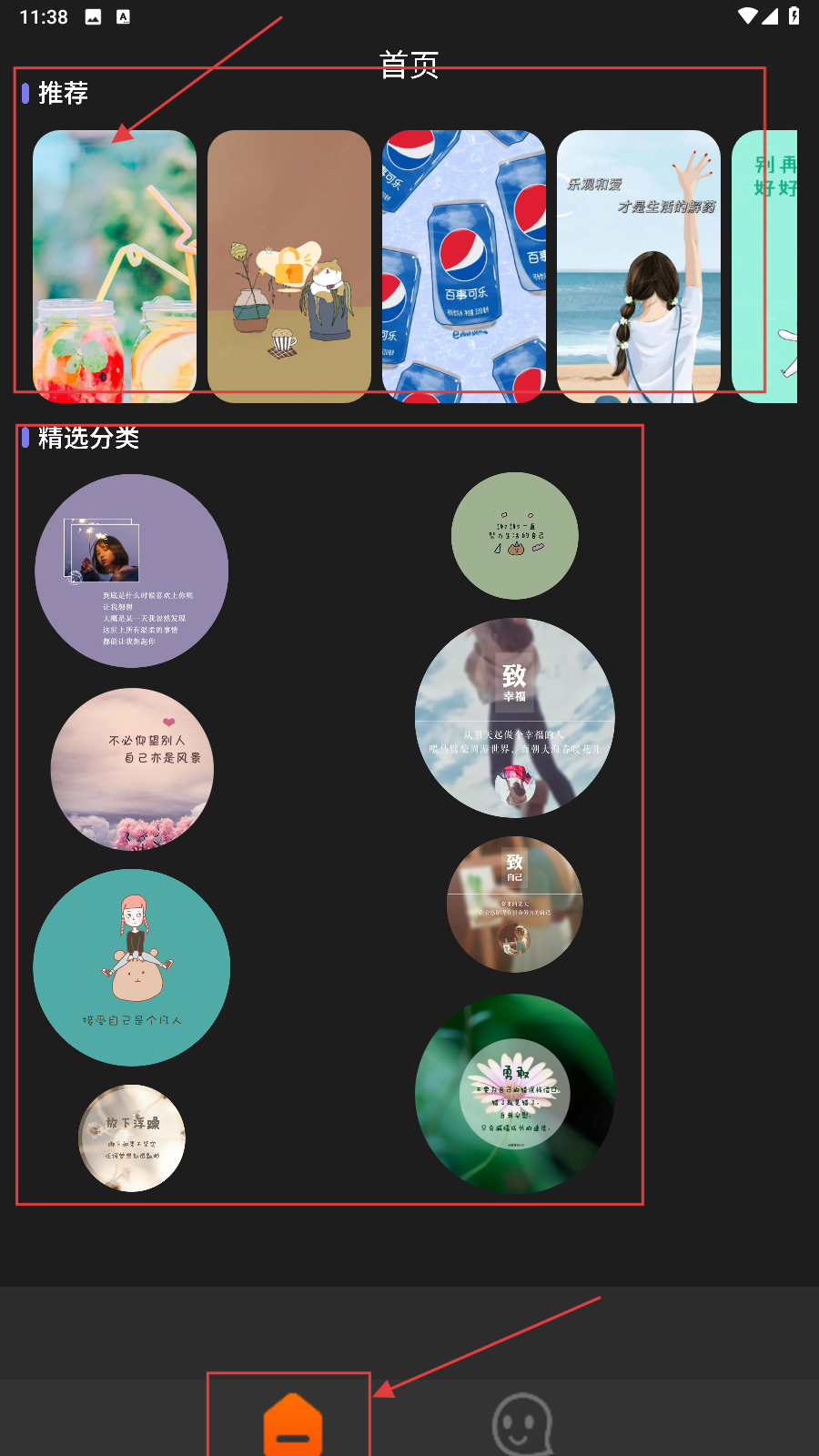Select the Pepsi cans wallpaper

464,266
